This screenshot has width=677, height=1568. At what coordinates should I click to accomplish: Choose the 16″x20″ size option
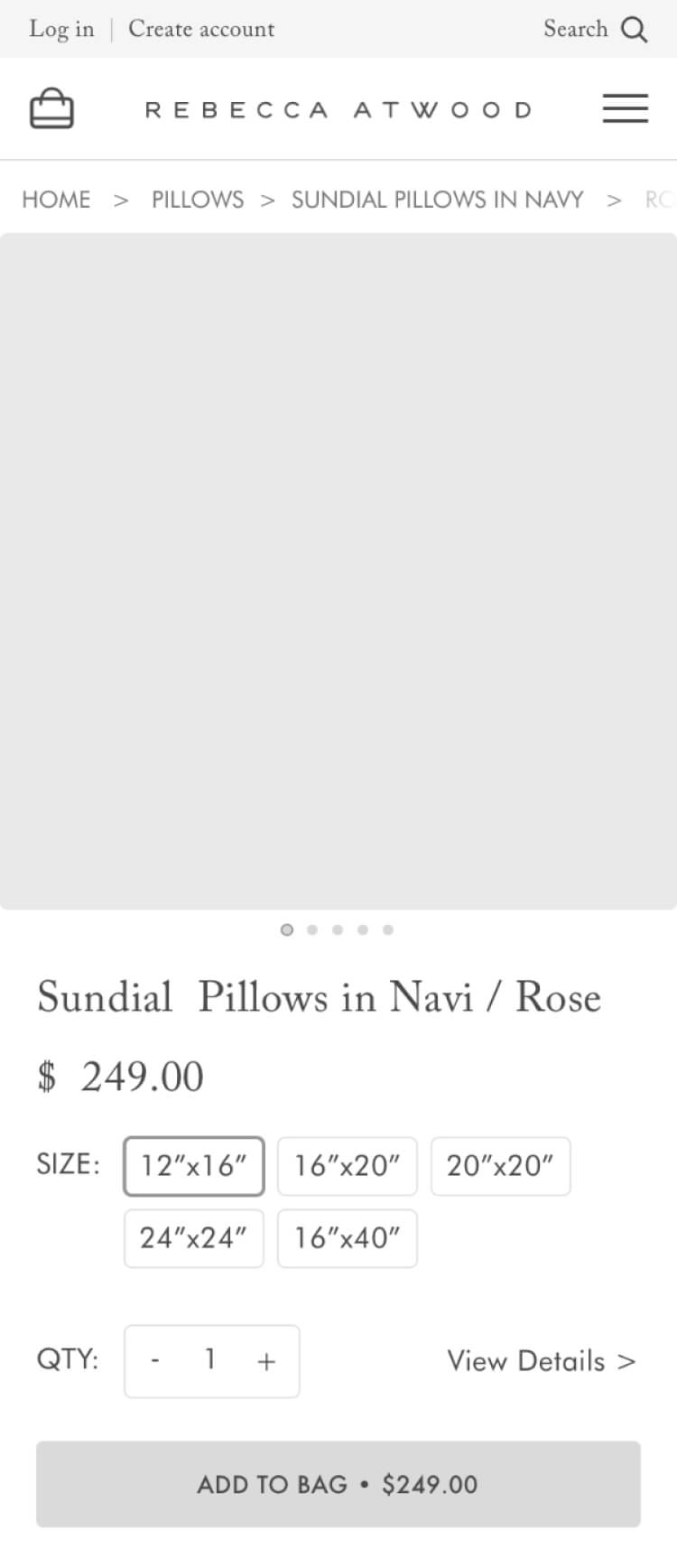pos(347,1166)
